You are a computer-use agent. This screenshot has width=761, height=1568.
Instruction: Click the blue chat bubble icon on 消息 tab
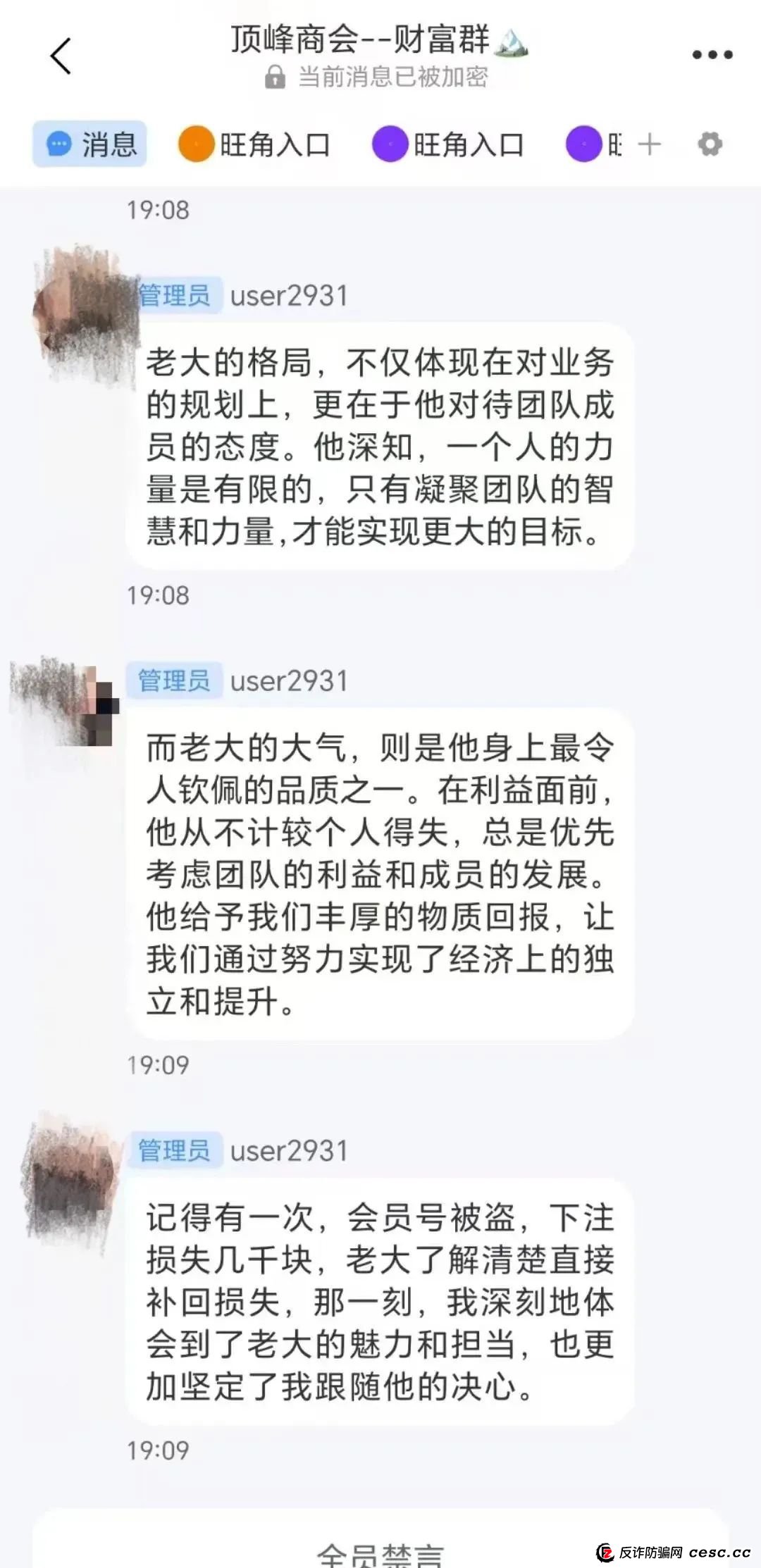(x=60, y=144)
